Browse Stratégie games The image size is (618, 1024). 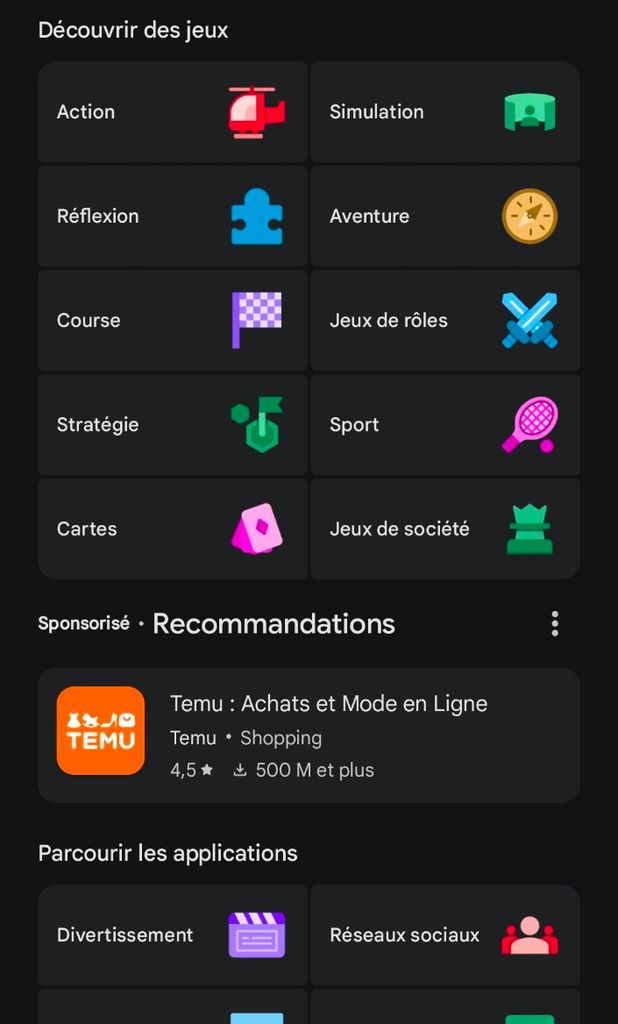pyautogui.click(x=172, y=424)
